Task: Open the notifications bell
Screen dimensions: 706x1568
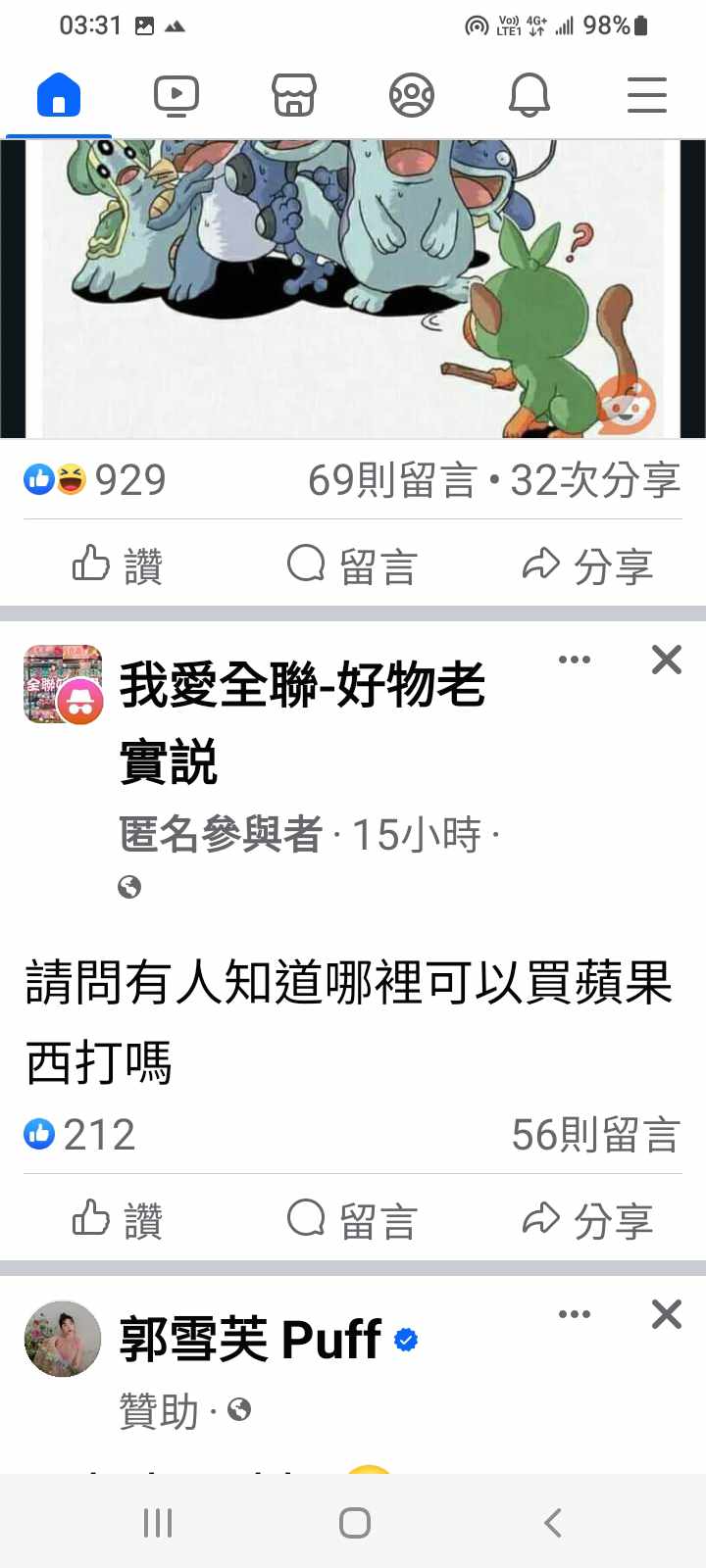Action: pos(529,96)
